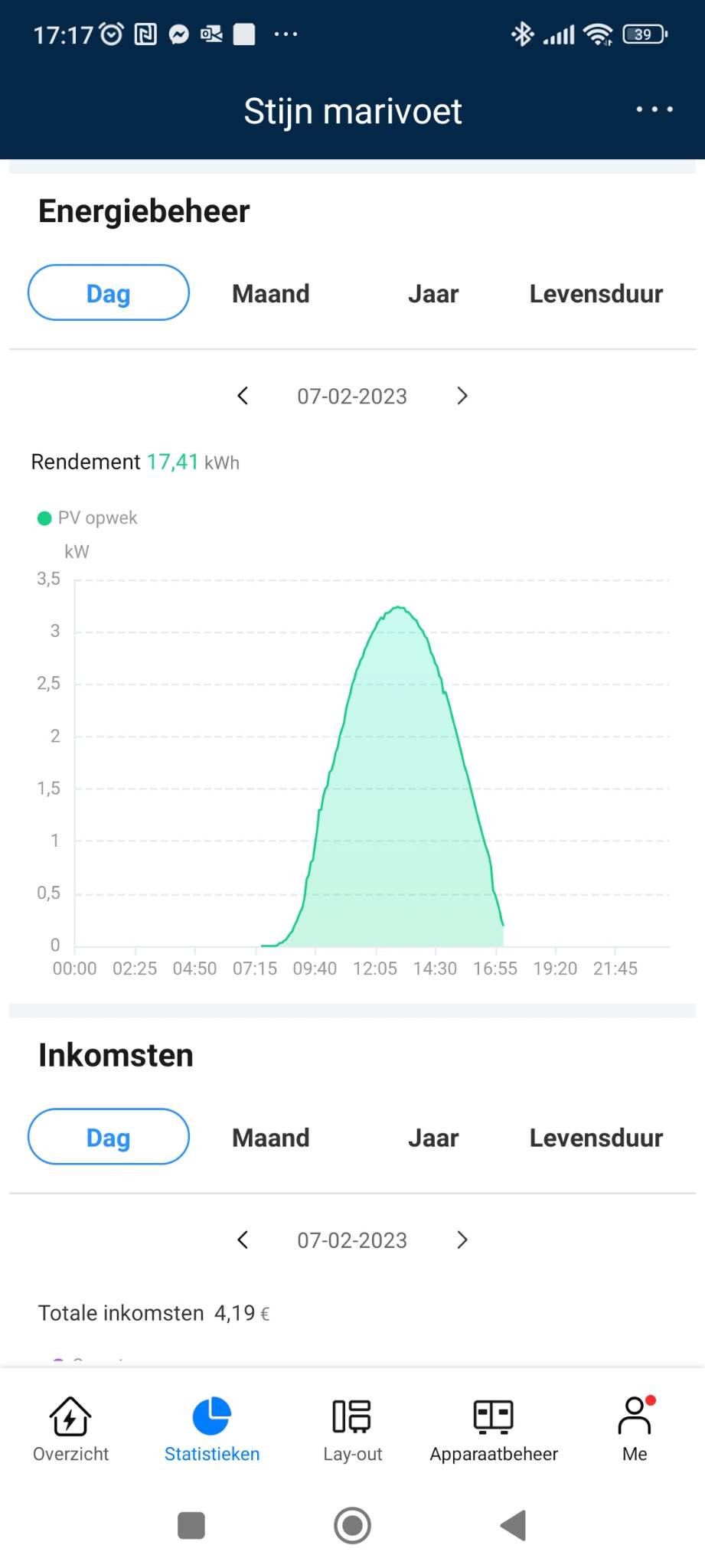Viewport: 705px width, 1568px height.
Task: Go to the Me profile tab
Action: click(635, 1429)
